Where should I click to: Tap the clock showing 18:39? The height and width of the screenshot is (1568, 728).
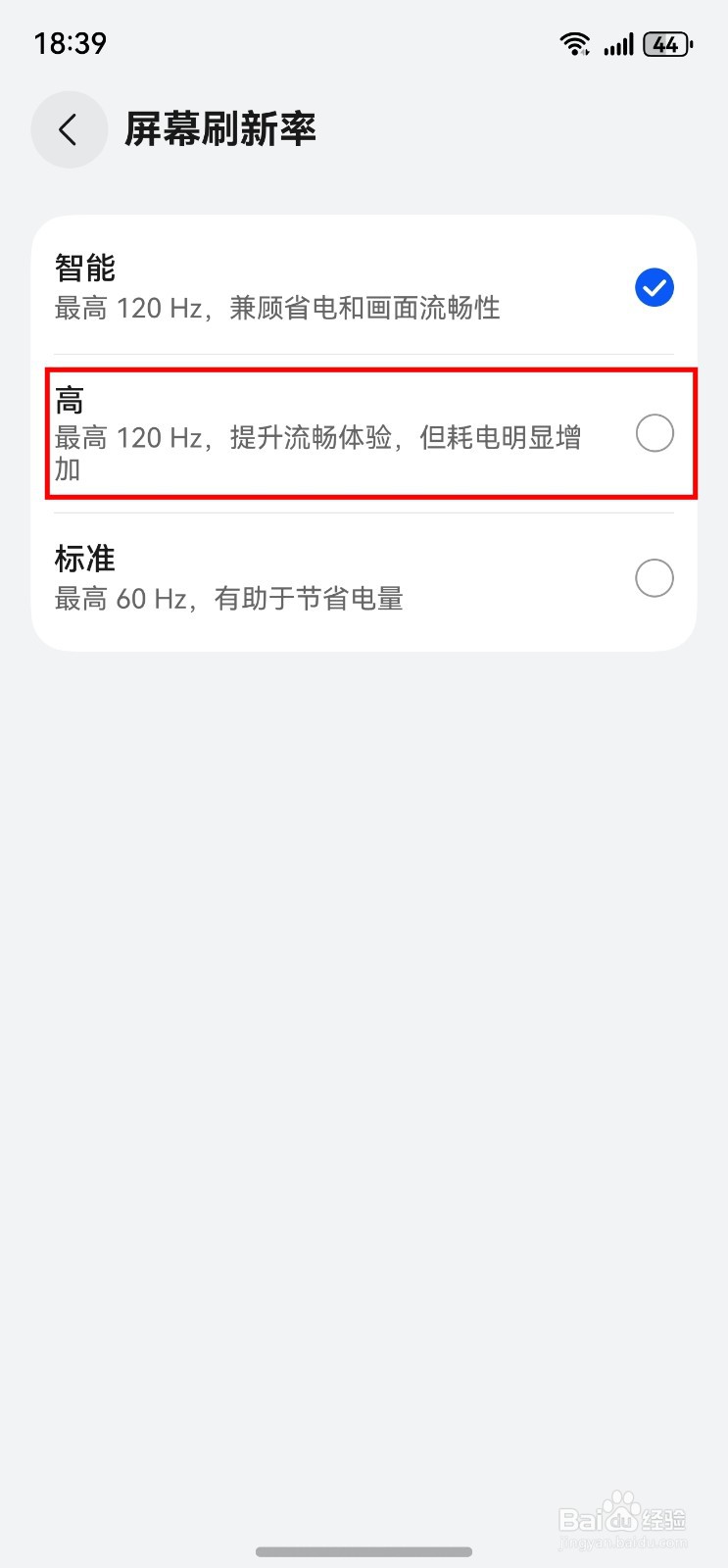(x=69, y=42)
